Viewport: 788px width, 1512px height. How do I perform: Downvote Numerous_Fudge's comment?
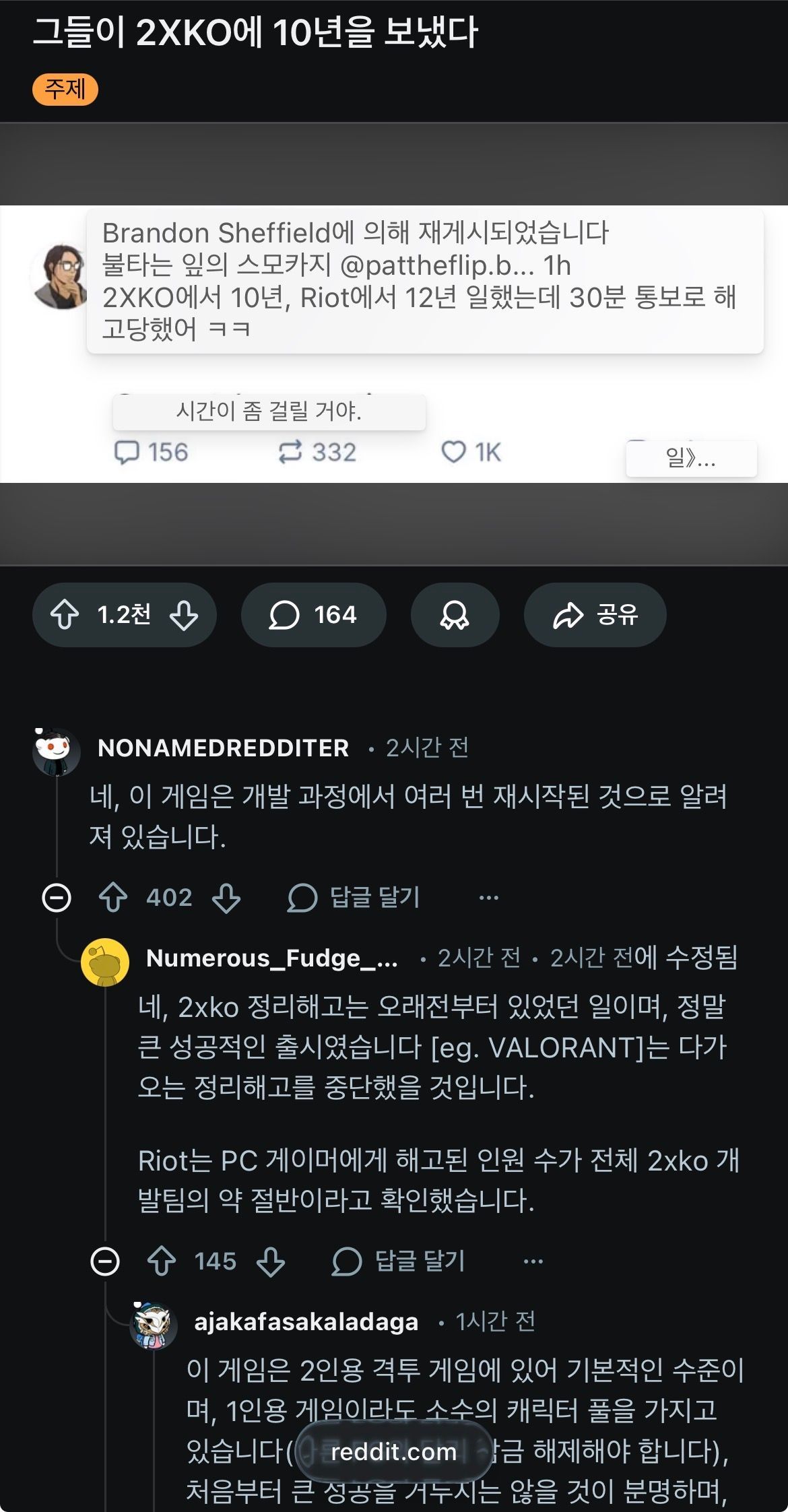click(271, 1261)
